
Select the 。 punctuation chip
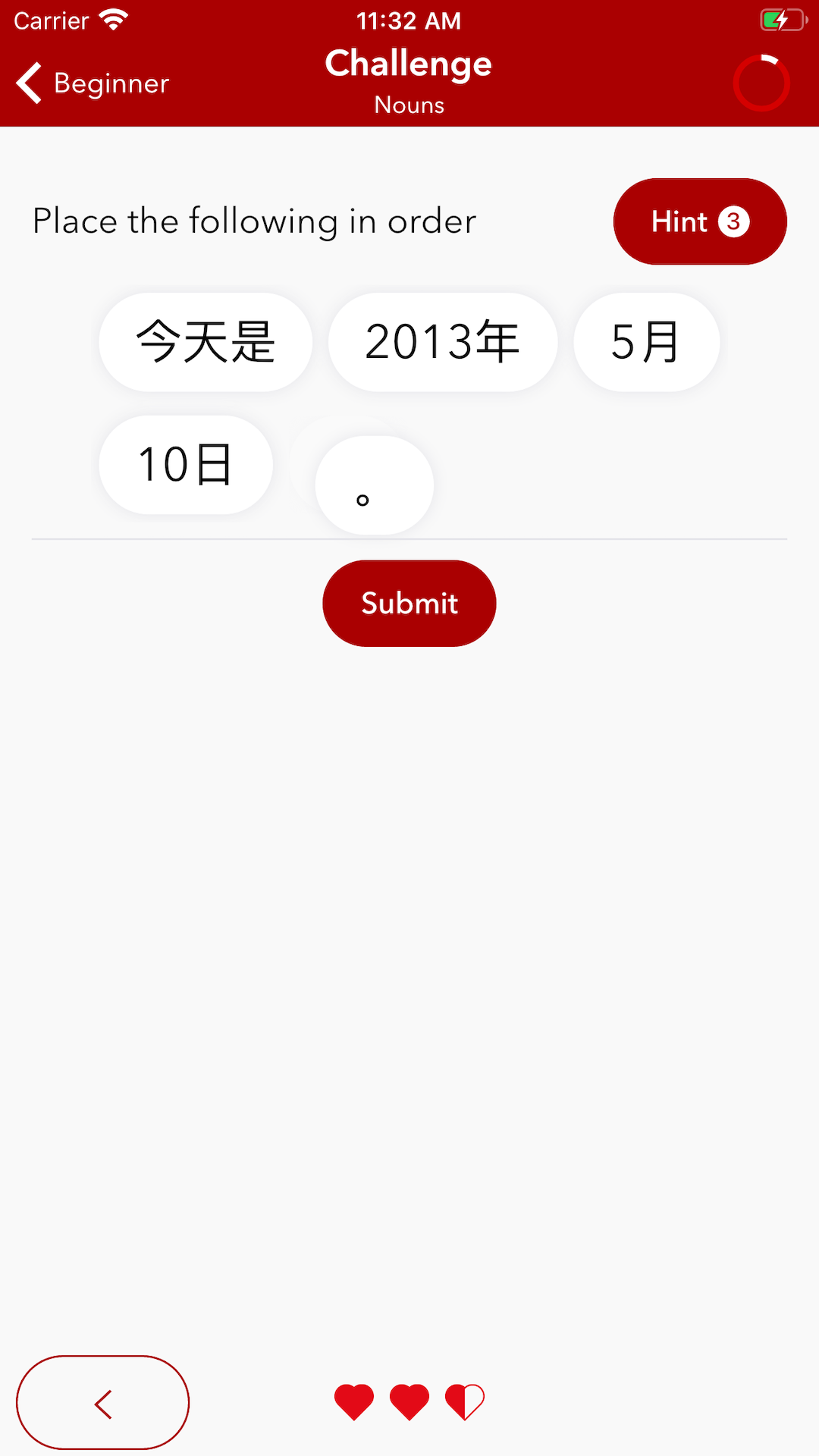click(374, 485)
